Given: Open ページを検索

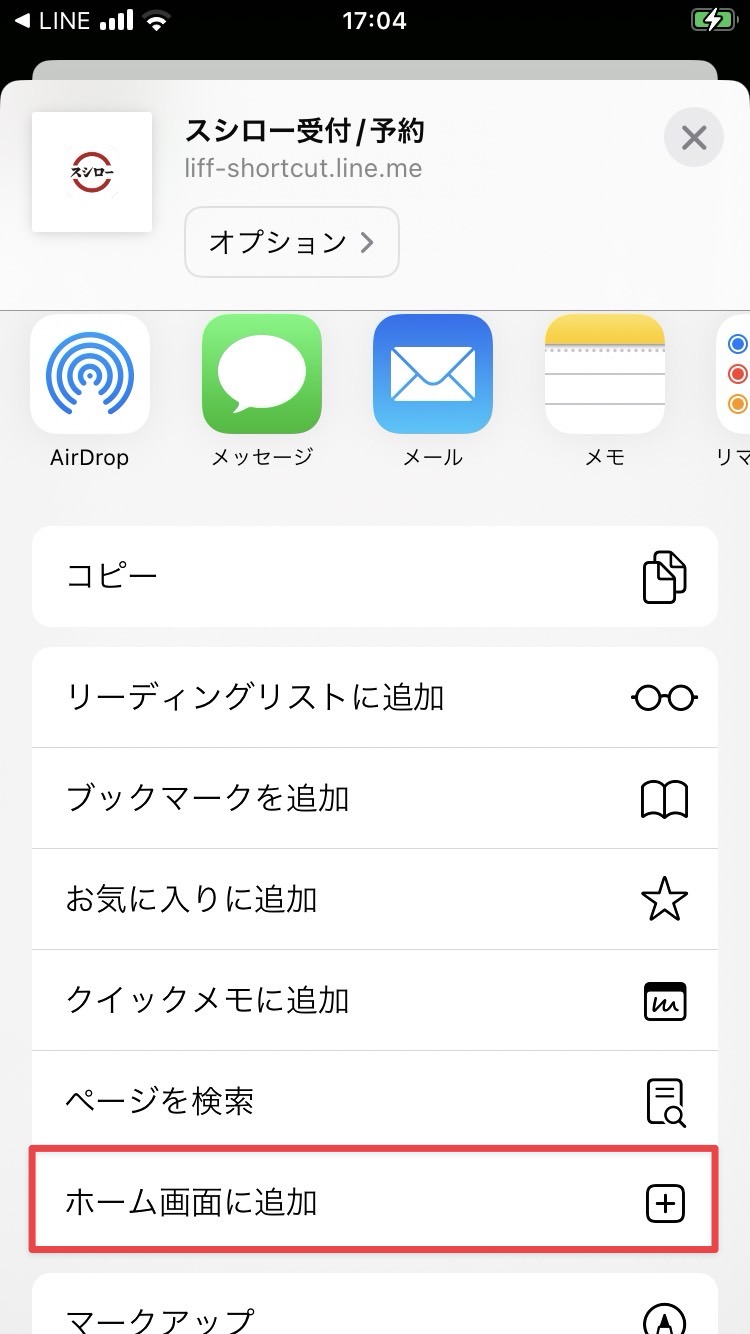Looking at the screenshot, I should click(x=375, y=1101).
